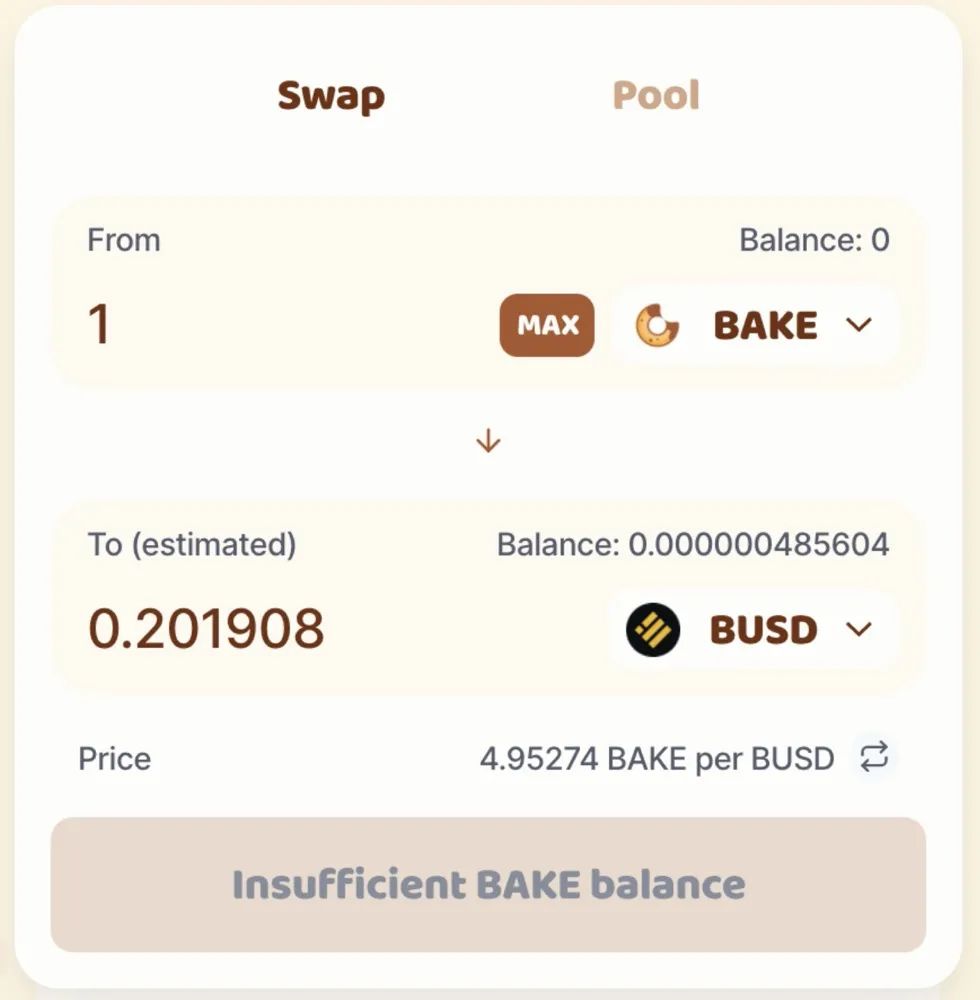Select the Swap tab
The image size is (980, 1000).
pyautogui.click(x=331, y=96)
